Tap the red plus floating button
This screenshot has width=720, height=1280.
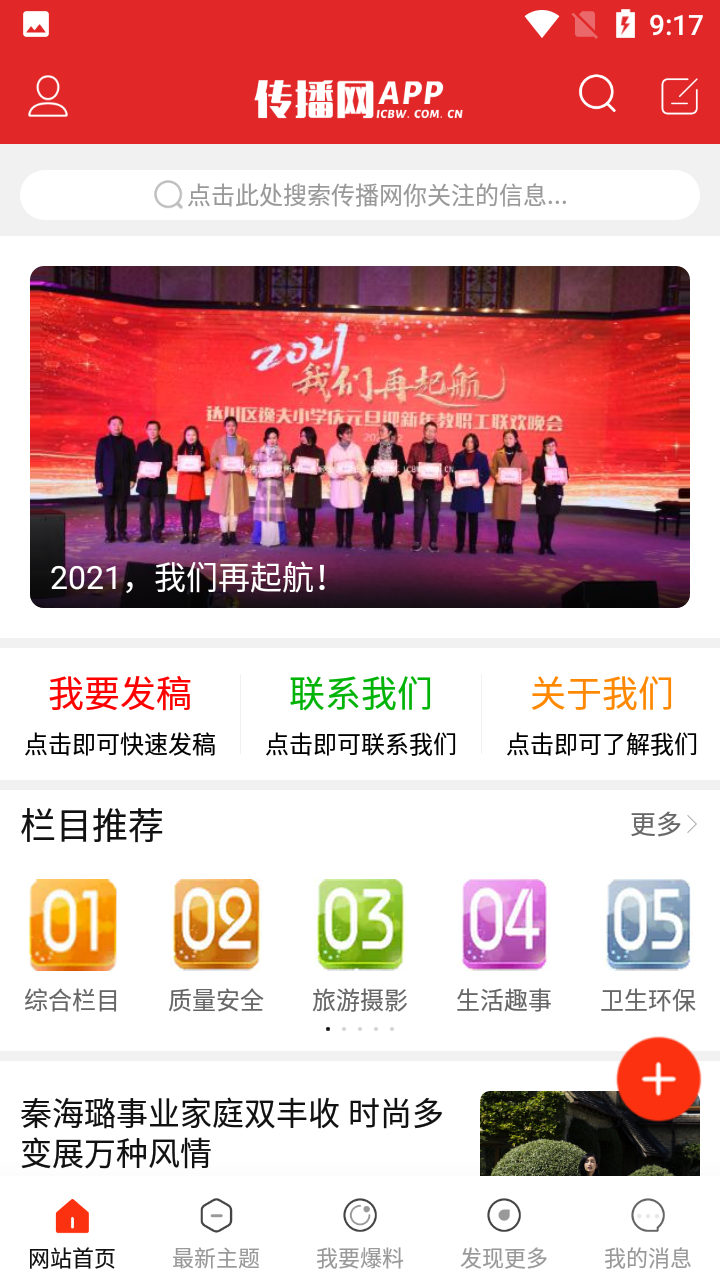point(658,1079)
